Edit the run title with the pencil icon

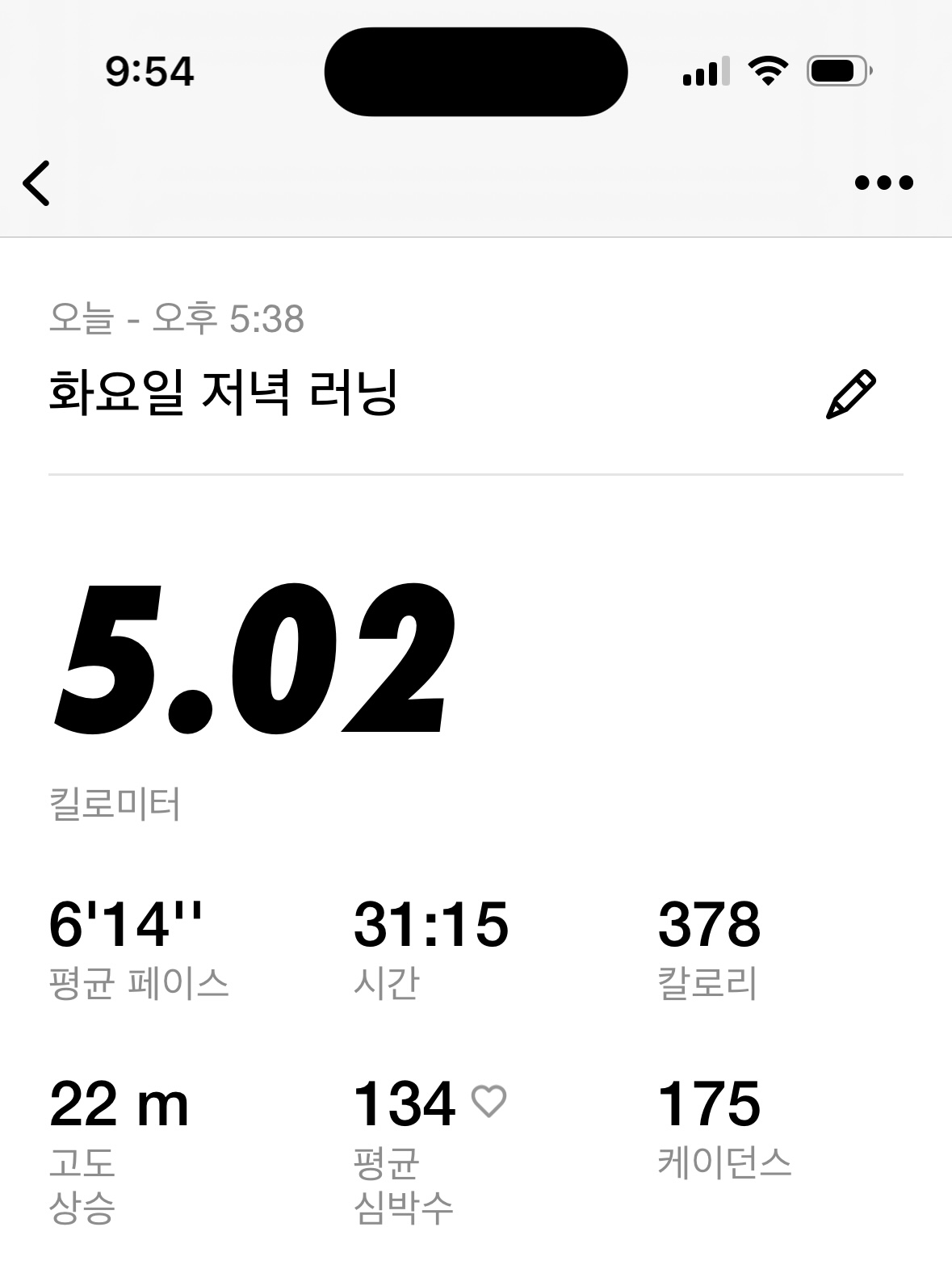tap(850, 395)
